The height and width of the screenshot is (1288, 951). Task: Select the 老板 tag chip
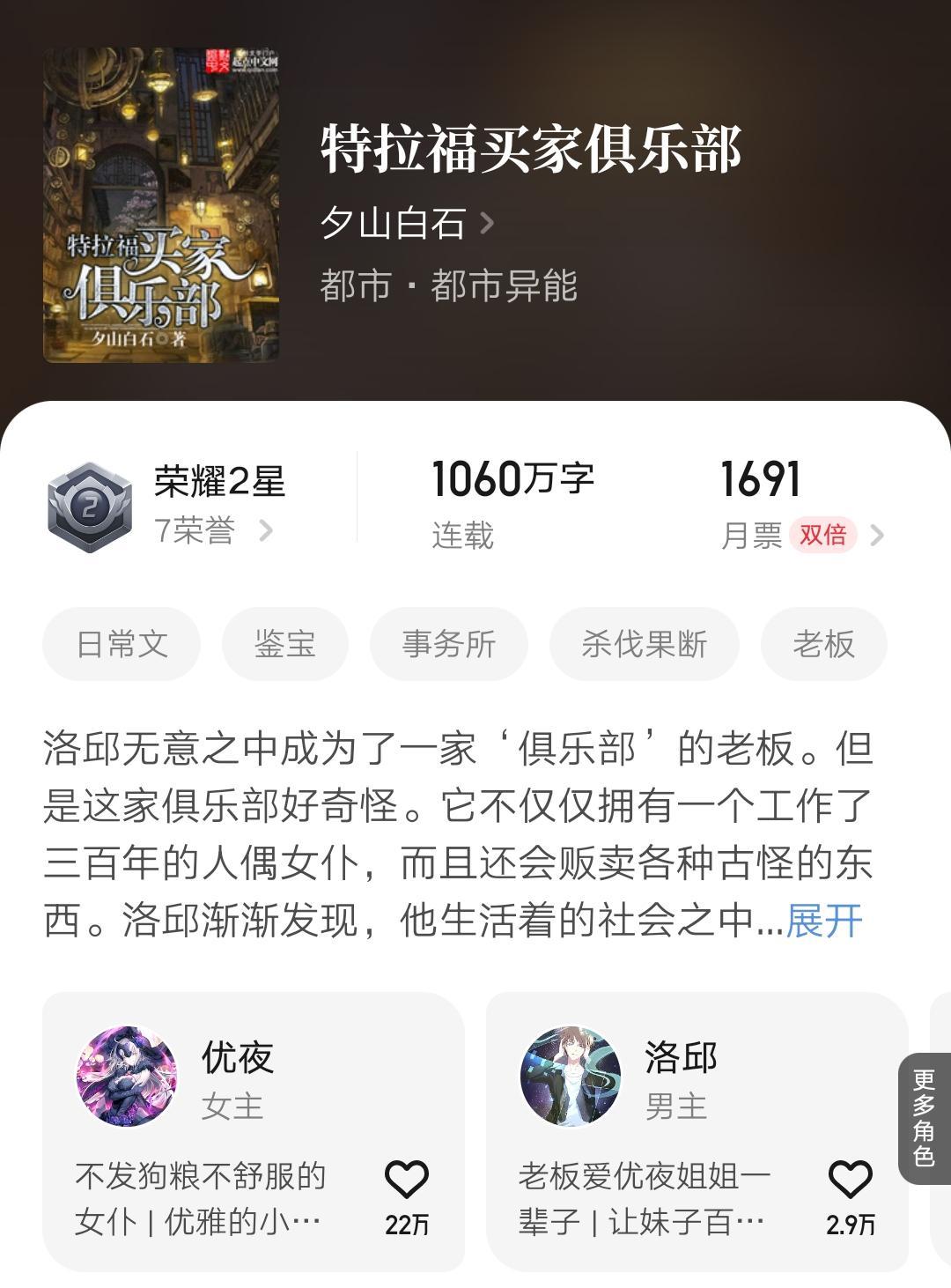click(823, 644)
